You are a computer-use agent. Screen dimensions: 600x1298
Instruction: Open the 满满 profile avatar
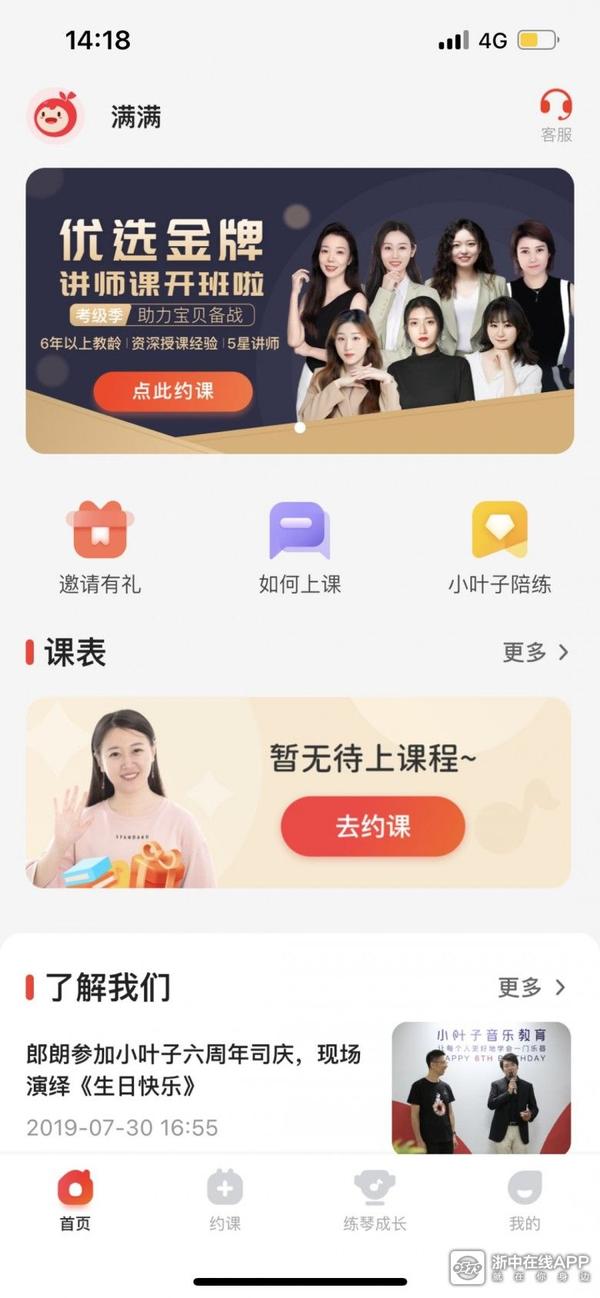click(55, 117)
